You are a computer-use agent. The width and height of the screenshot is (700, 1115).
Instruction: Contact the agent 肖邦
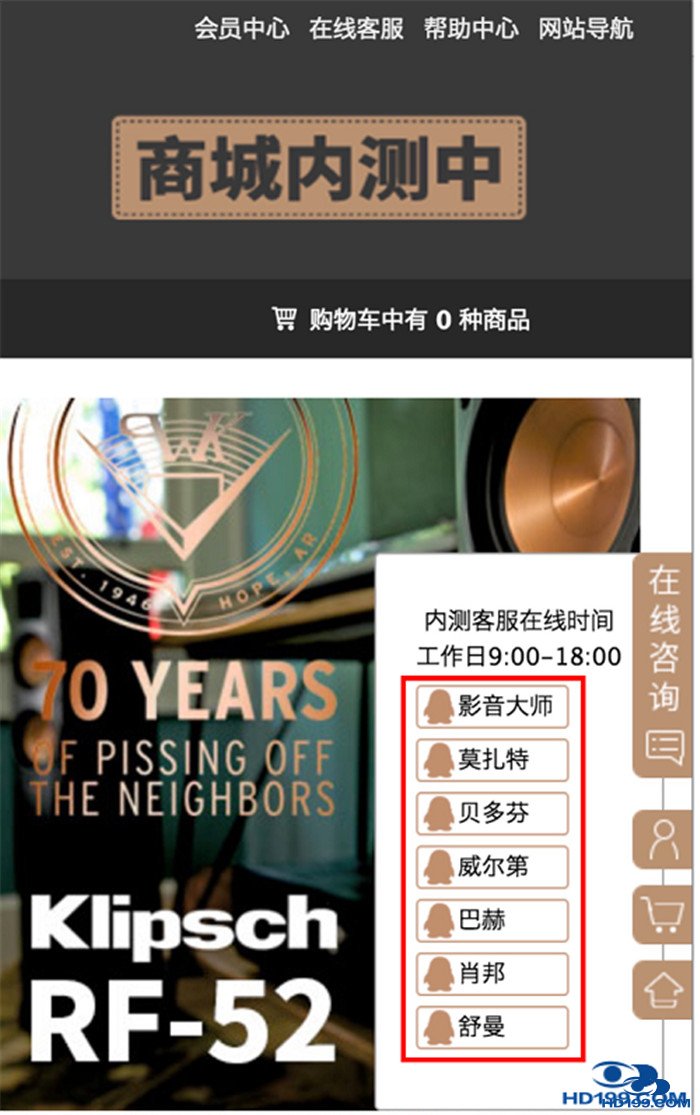click(492, 972)
